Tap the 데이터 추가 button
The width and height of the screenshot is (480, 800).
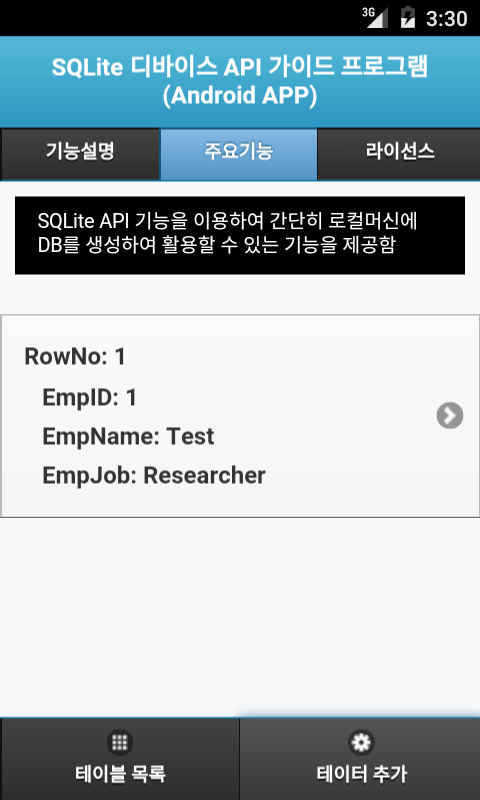click(x=360, y=759)
